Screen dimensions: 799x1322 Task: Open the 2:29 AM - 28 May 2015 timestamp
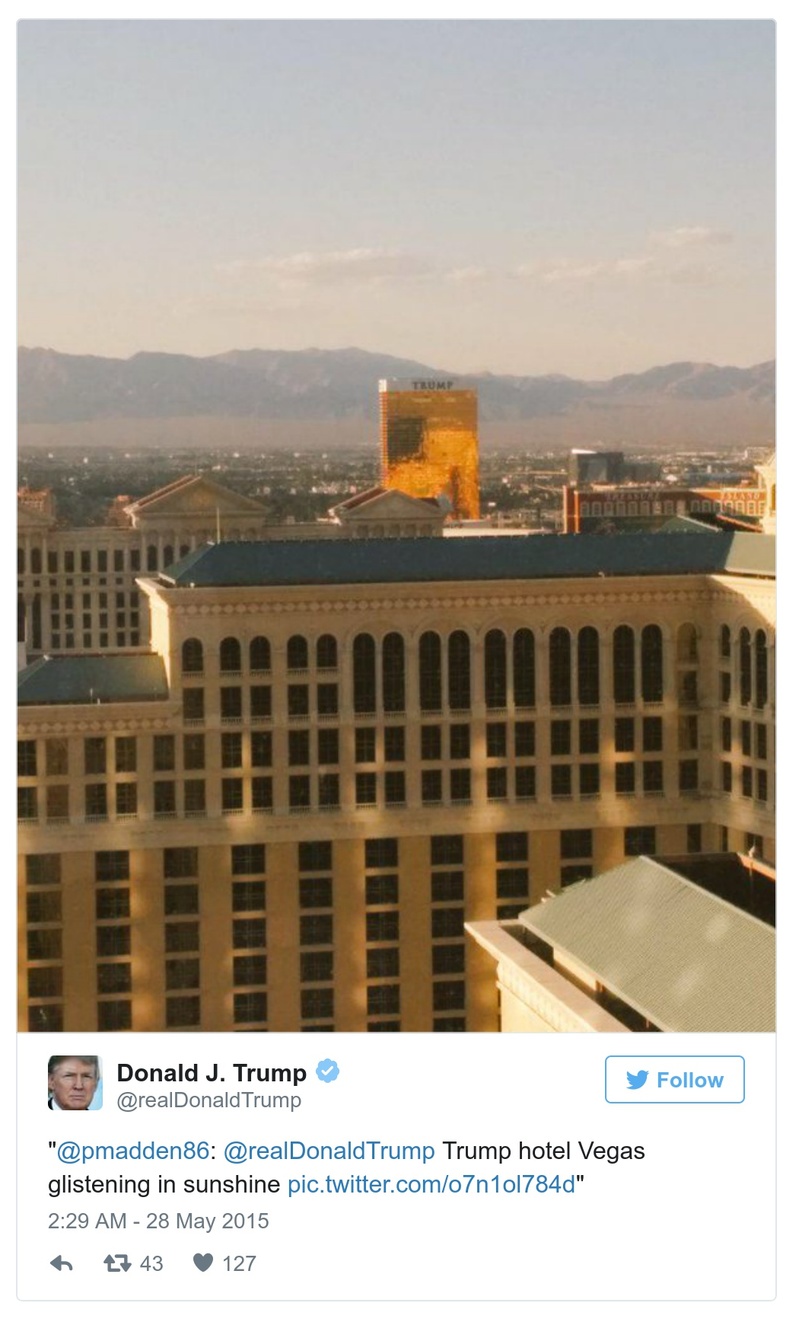tap(158, 1221)
